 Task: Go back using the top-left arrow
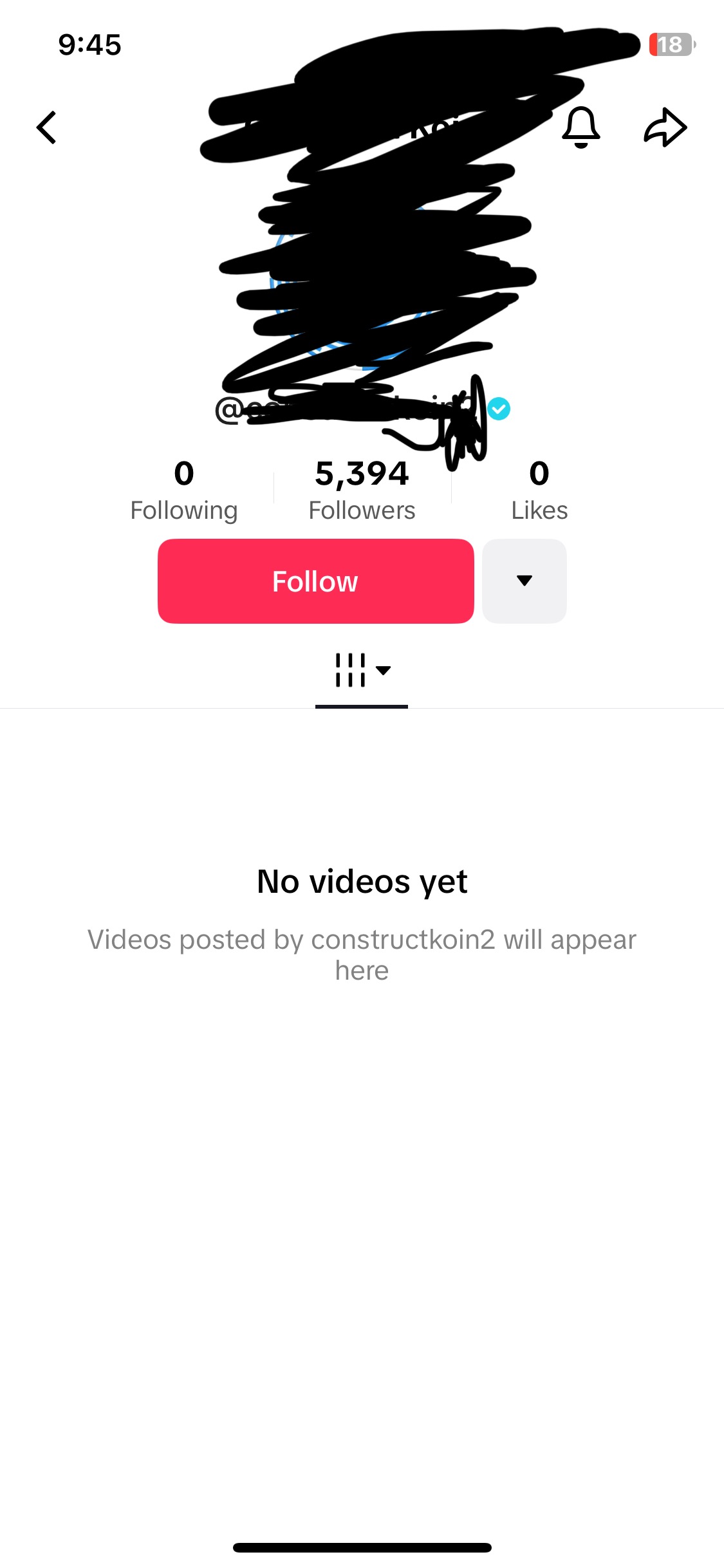[x=46, y=127]
